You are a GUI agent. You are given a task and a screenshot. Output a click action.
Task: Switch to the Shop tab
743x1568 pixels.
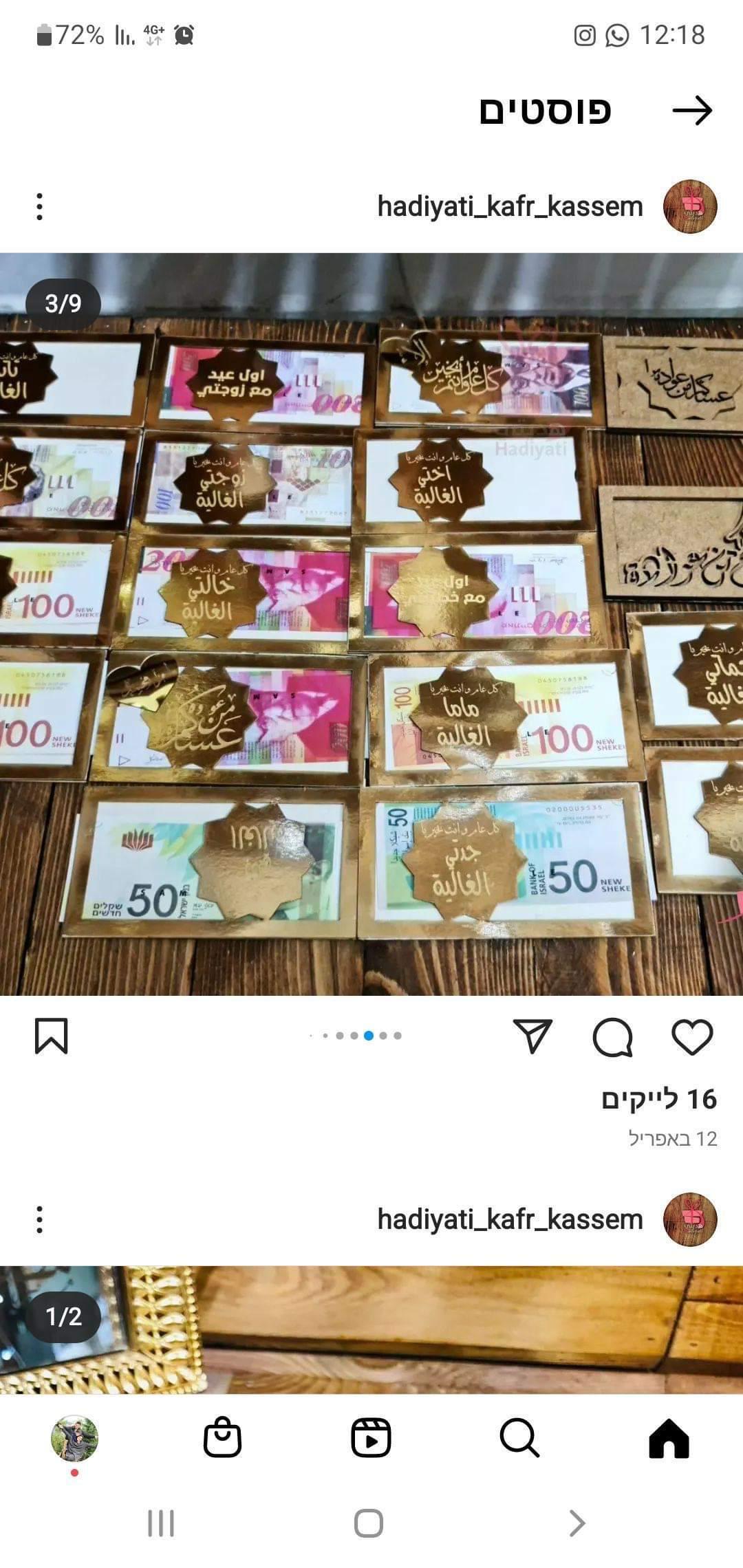click(222, 1438)
